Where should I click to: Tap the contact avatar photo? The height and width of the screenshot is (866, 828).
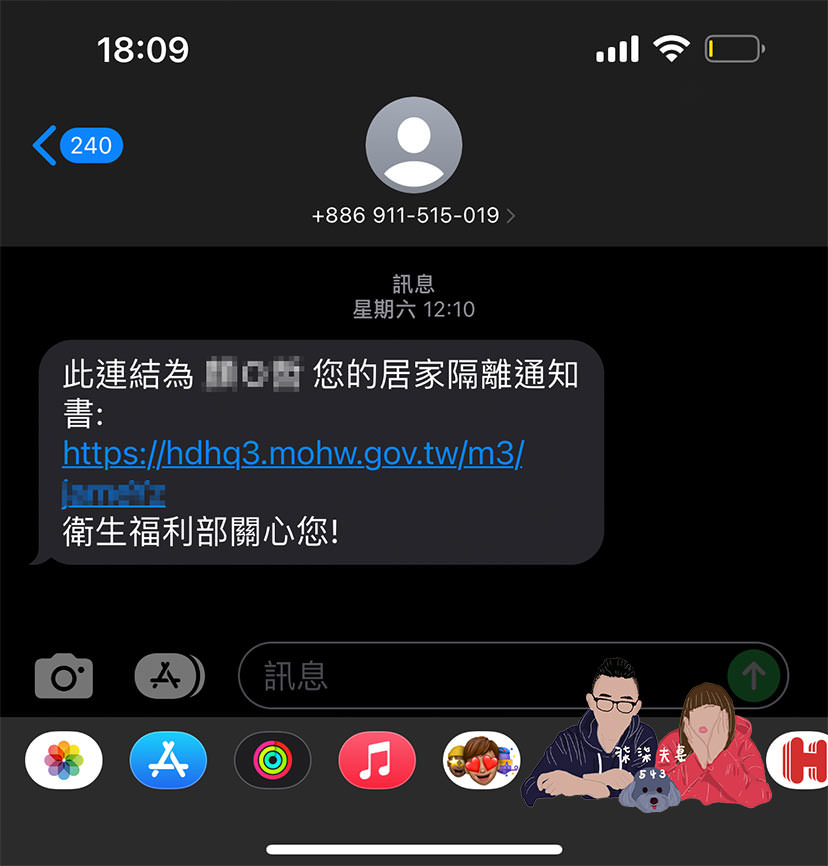[414, 144]
